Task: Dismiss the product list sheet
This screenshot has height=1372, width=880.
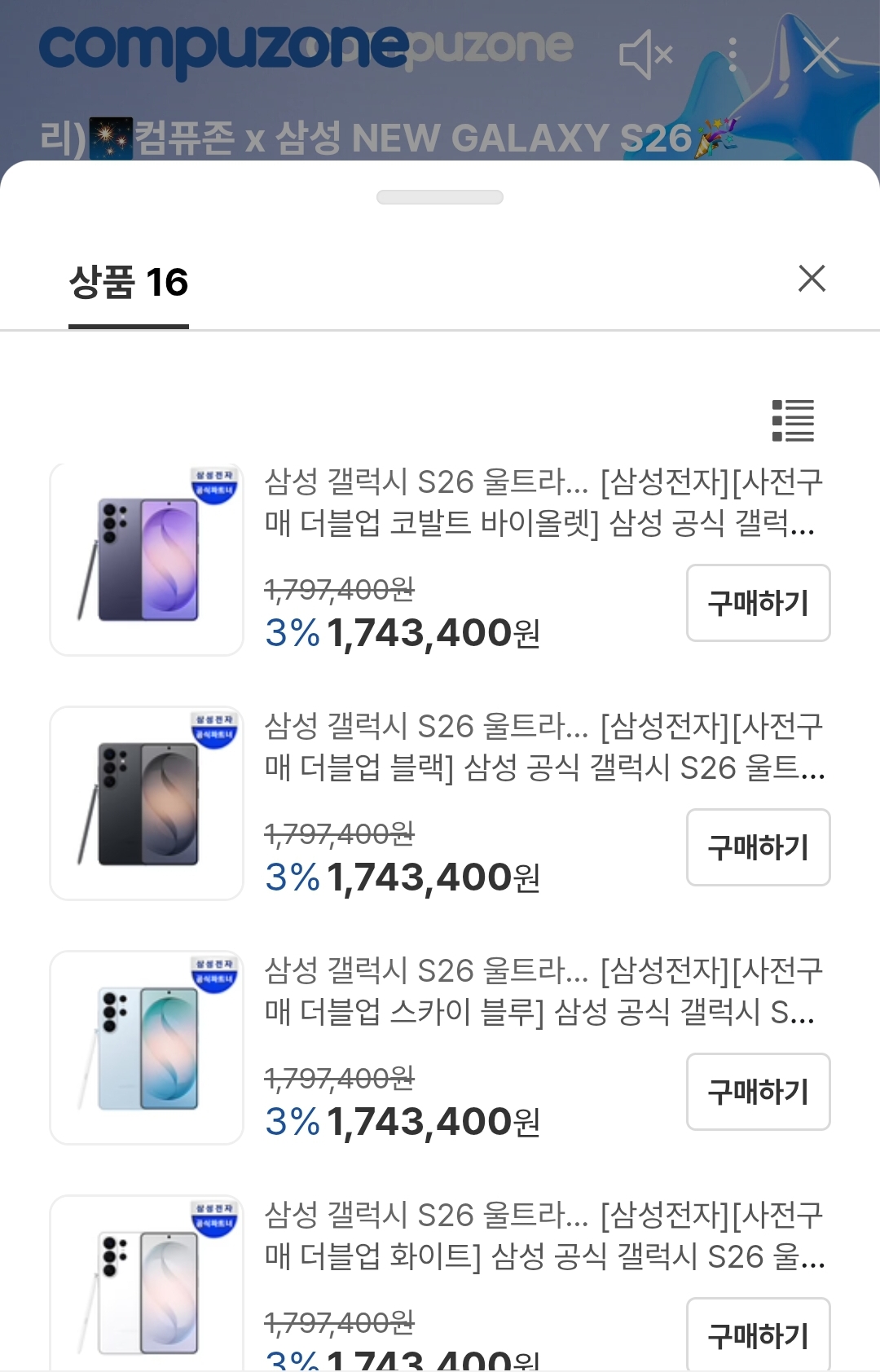Action: 812,279
